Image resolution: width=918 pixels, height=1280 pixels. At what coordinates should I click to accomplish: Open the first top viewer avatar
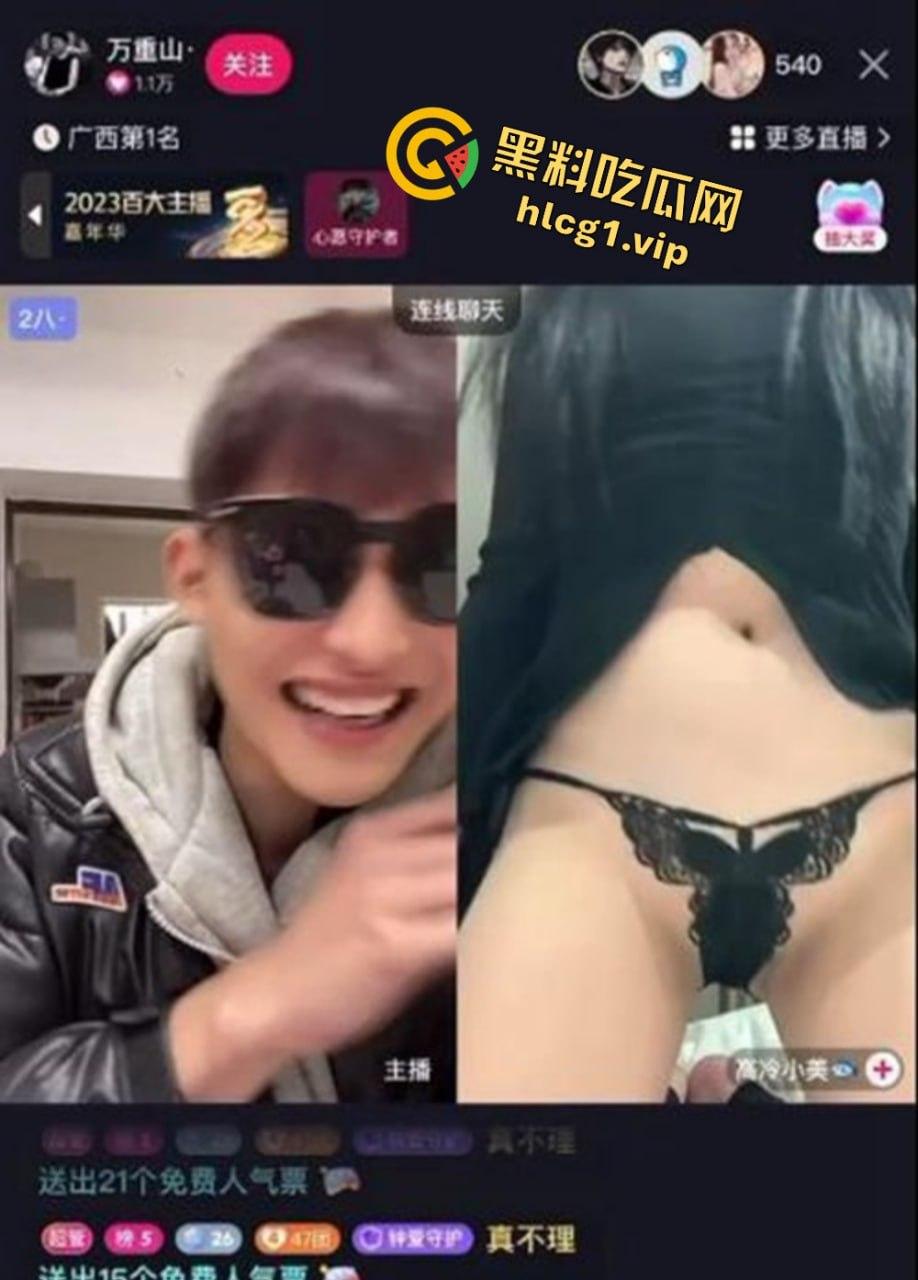point(610,66)
